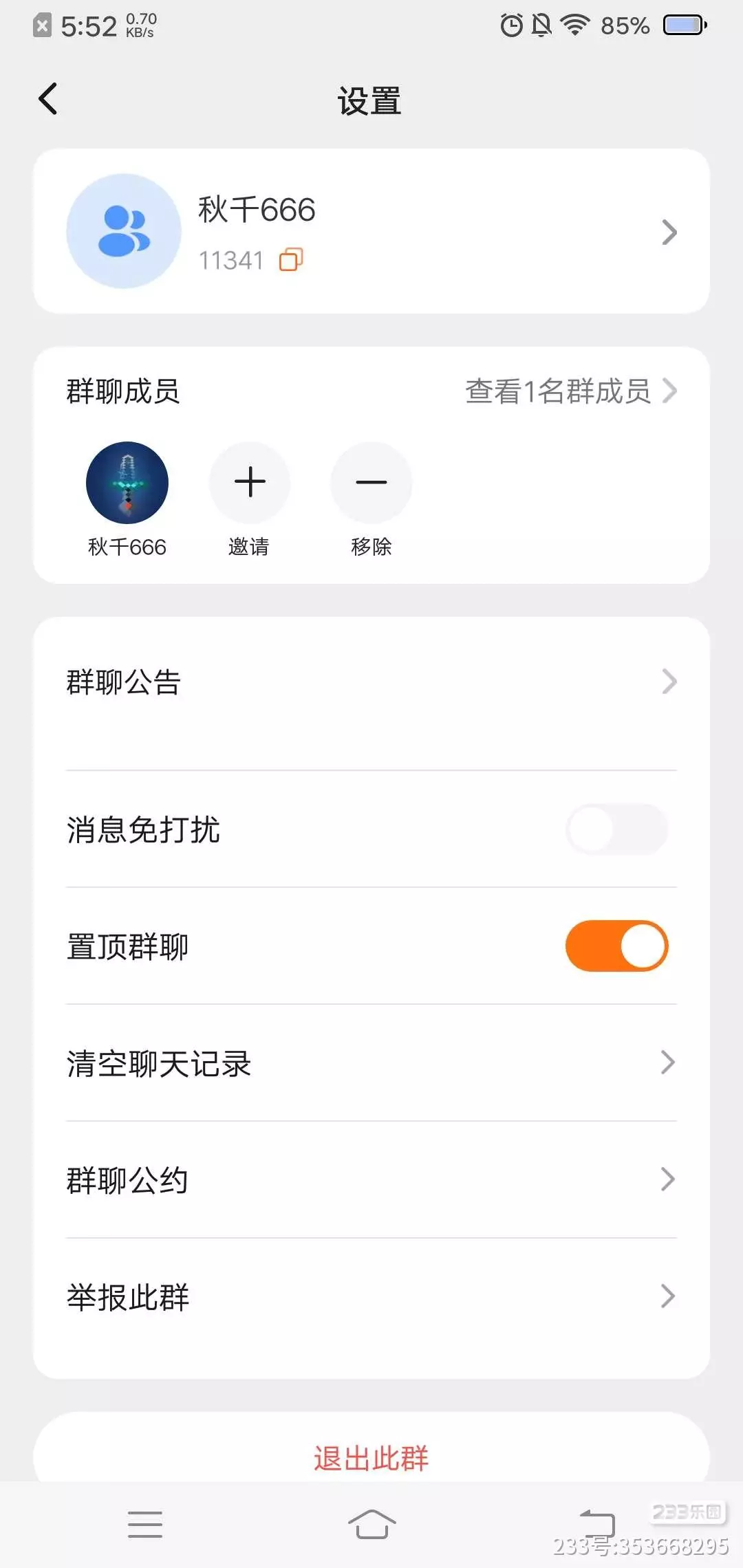Image resolution: width=743 pixels, height=1568 pixels.
Task: Go to the system home screen
Action: tap(371, 1524)
